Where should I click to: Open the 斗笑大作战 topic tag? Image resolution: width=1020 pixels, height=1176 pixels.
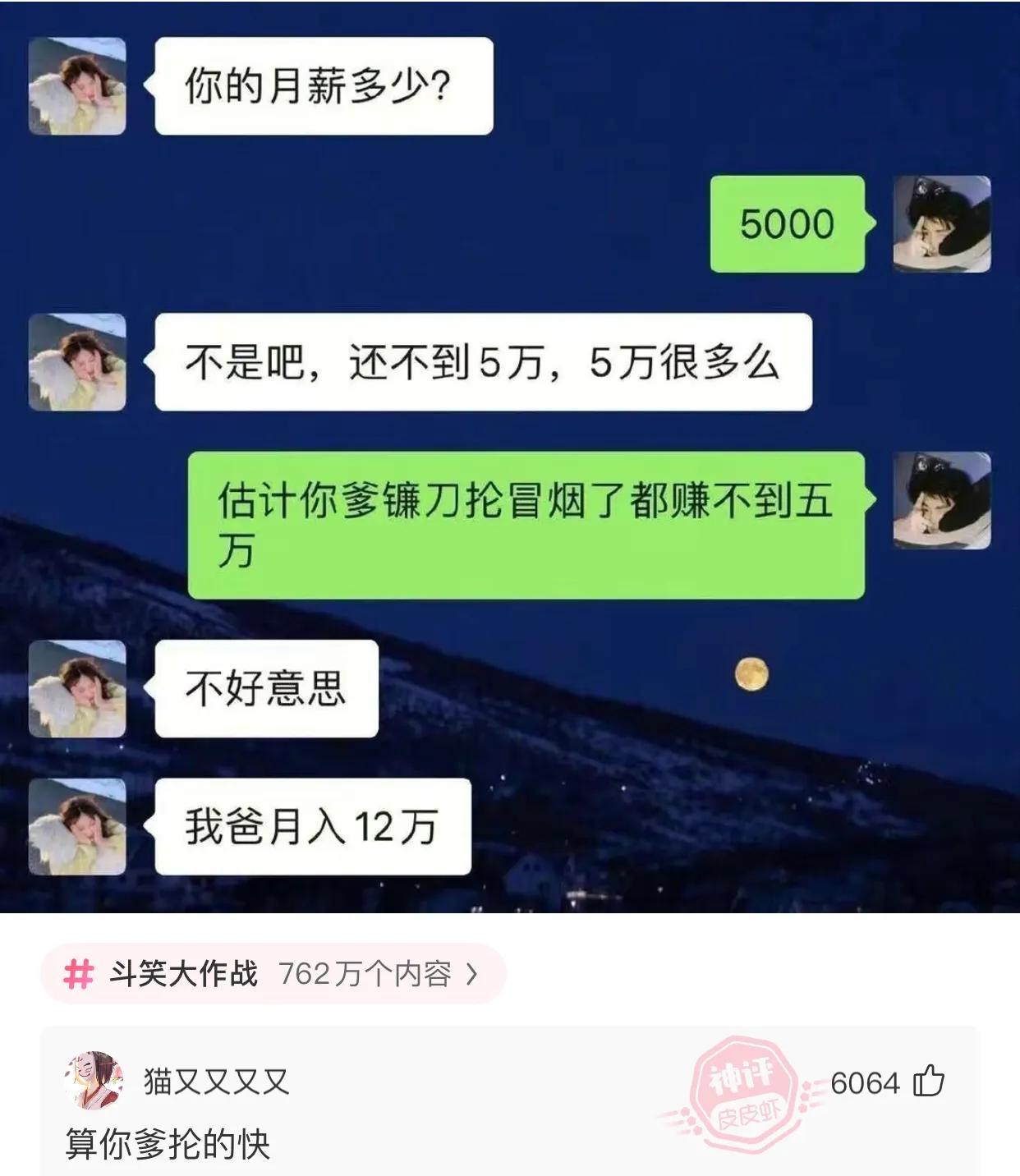tap(271, 974)
